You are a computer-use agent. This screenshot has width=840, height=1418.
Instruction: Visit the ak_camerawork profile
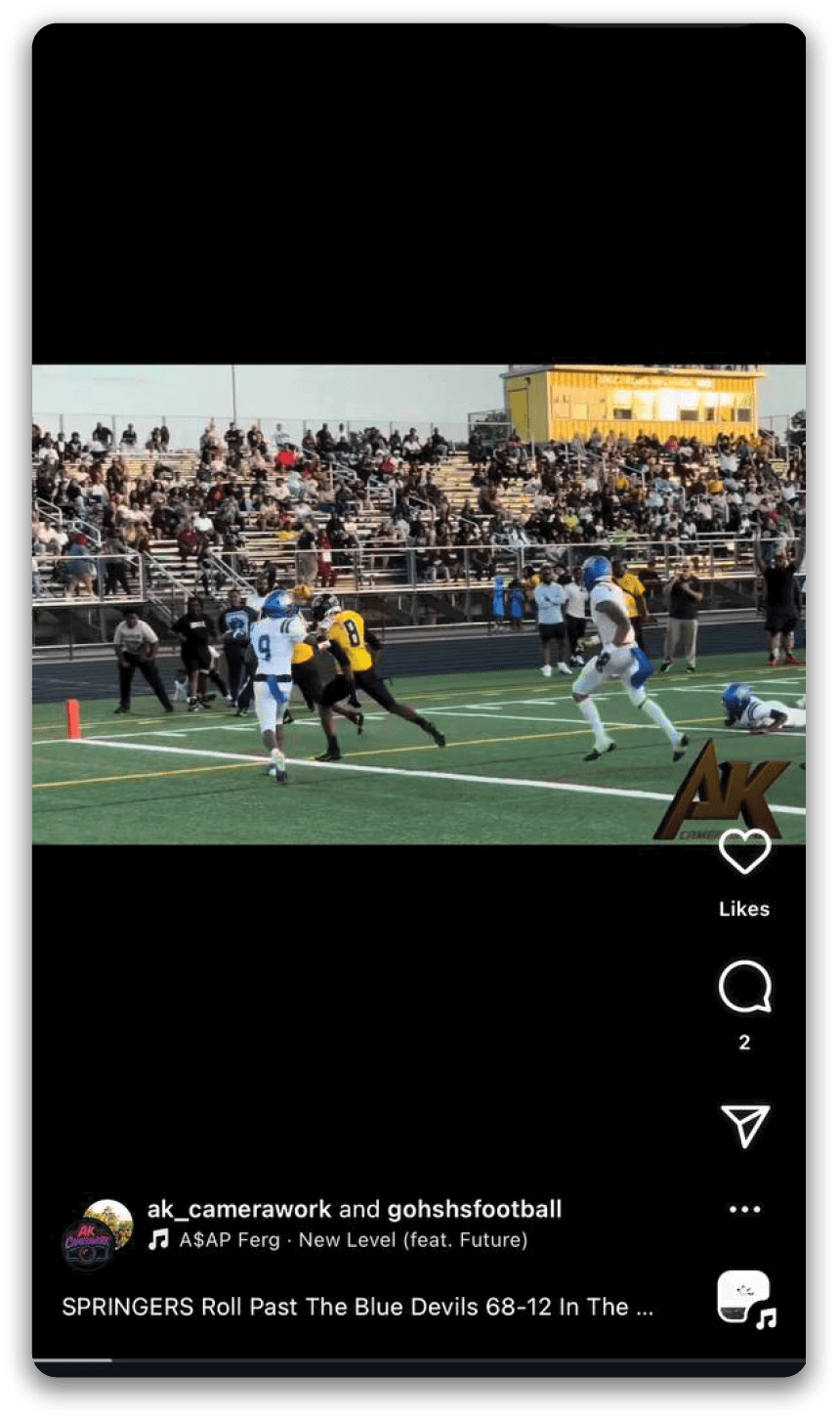tap(239, 1210)
